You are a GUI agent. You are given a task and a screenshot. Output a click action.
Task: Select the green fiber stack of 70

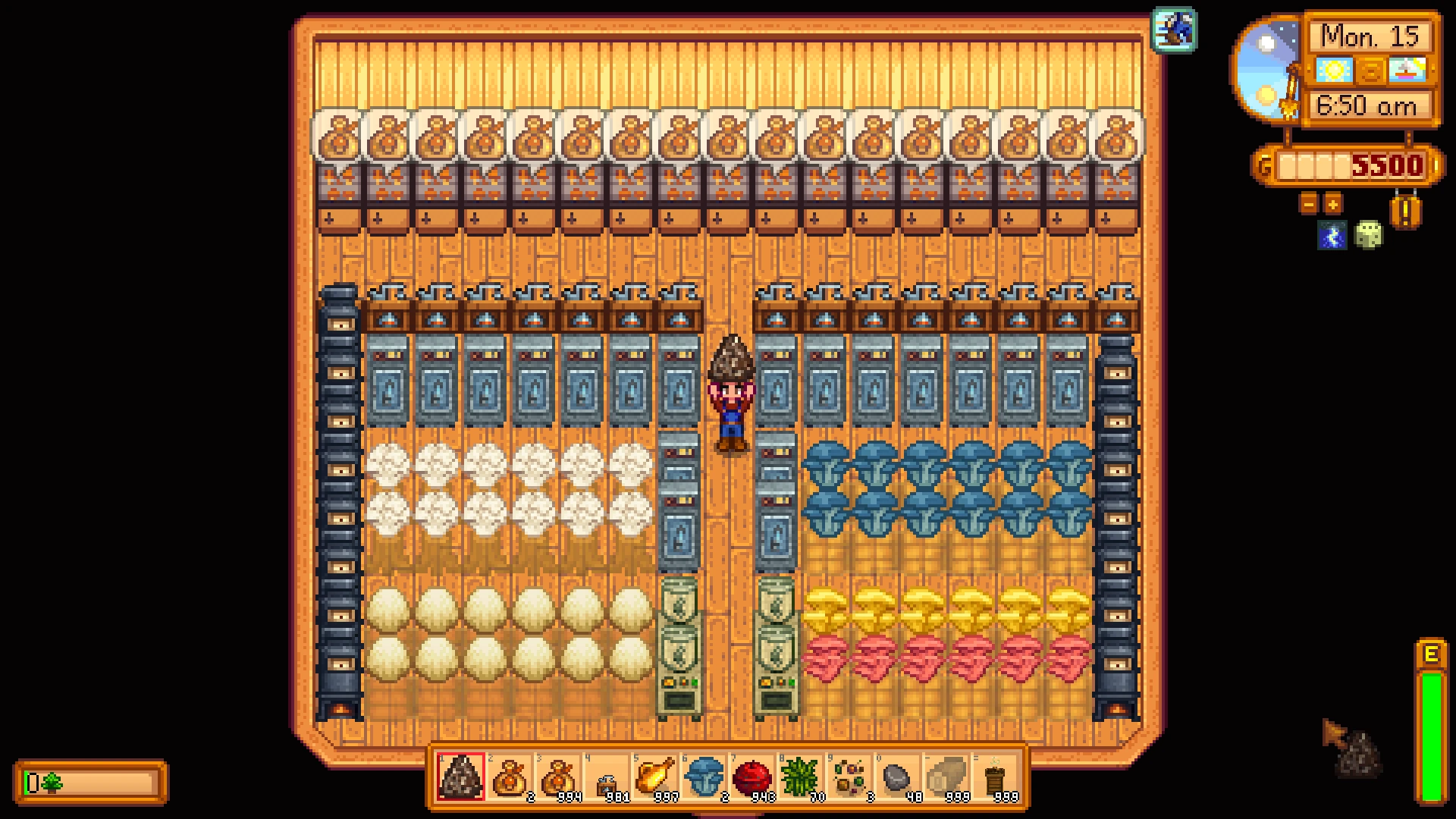tap(801, 777)
